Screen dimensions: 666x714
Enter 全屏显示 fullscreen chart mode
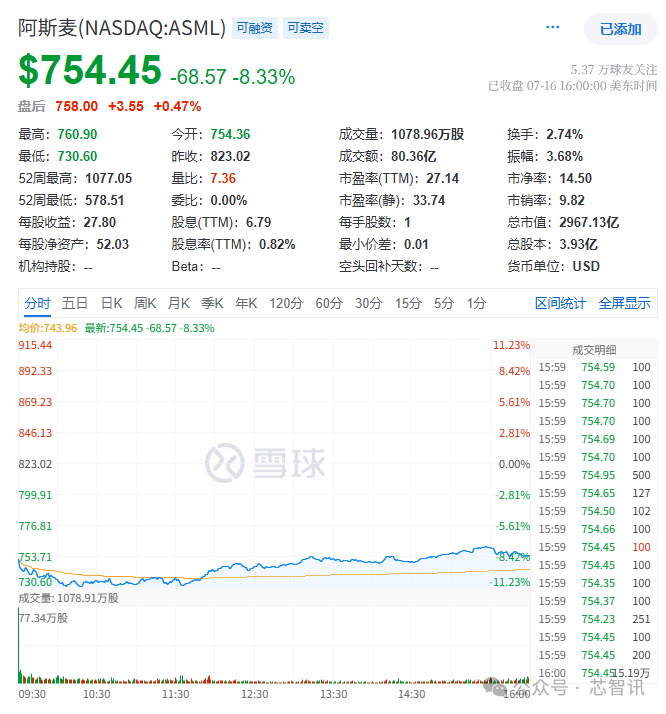[x=624, y=303]
